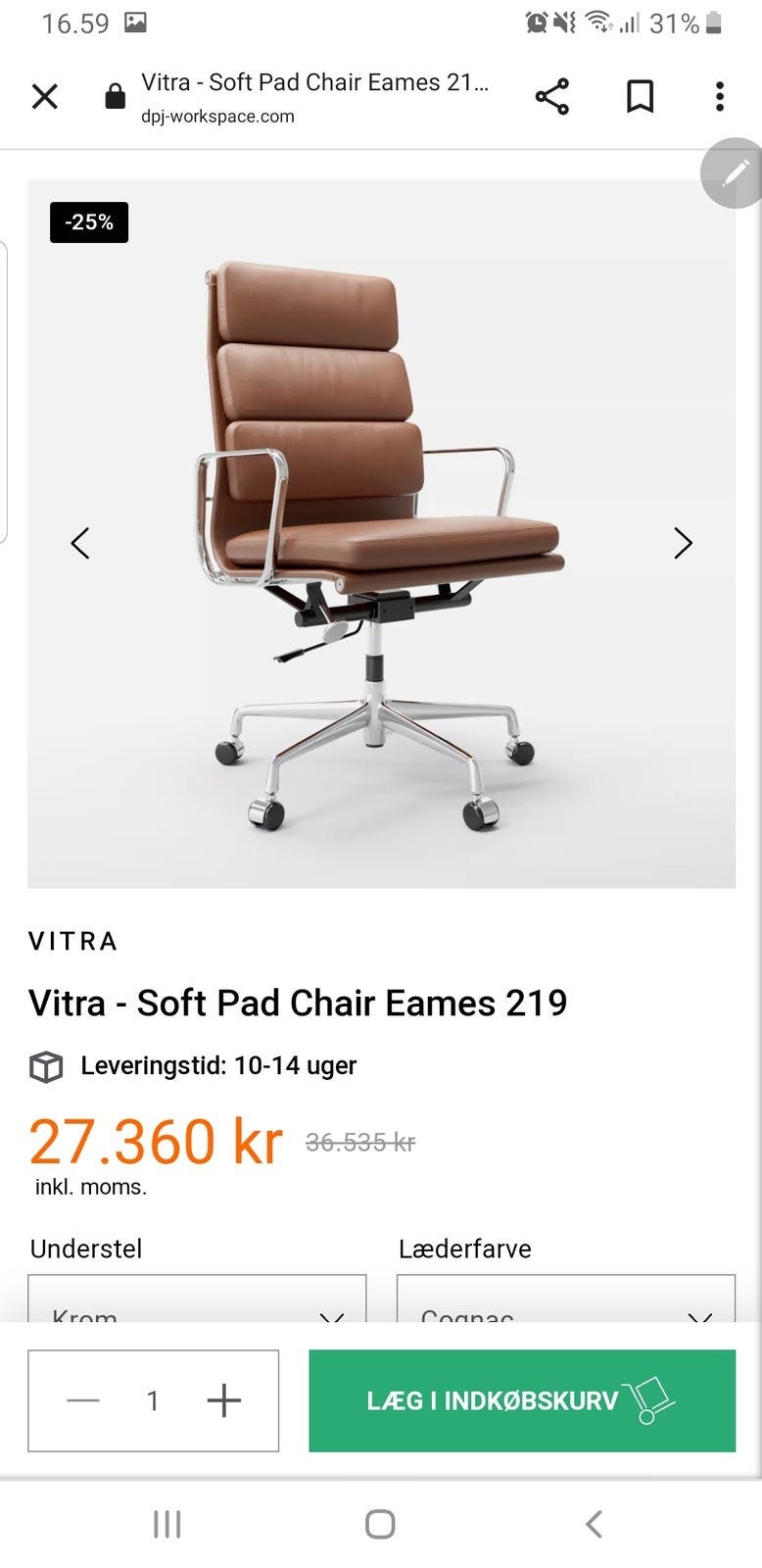Viewport: 762px width, 1568px height.
Task: Tap Læg i indkøbskurv button
Action: 522,1400
